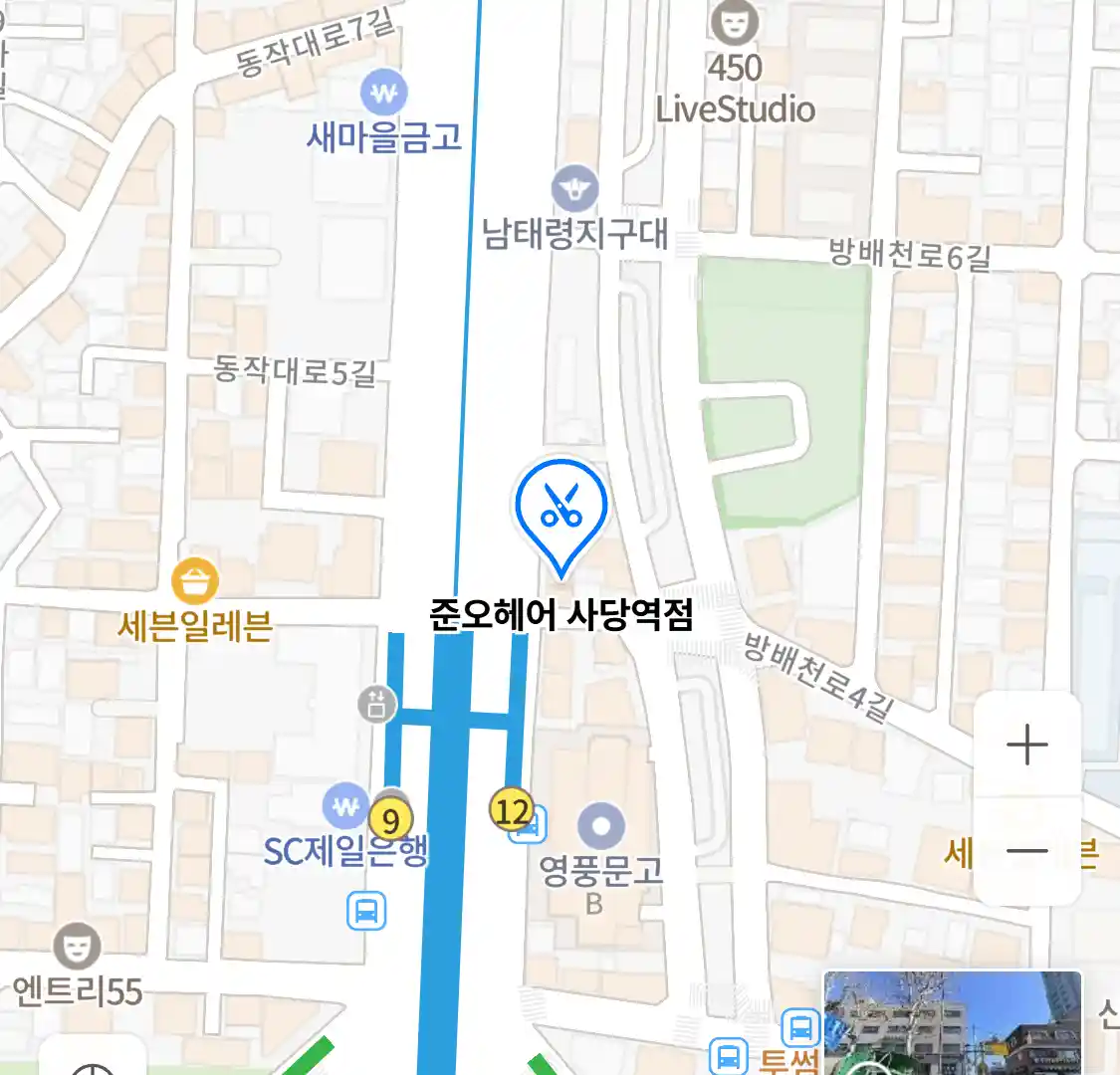Zoom in on the map
The image size is (1120, 1075).
tap(1026, 745)
